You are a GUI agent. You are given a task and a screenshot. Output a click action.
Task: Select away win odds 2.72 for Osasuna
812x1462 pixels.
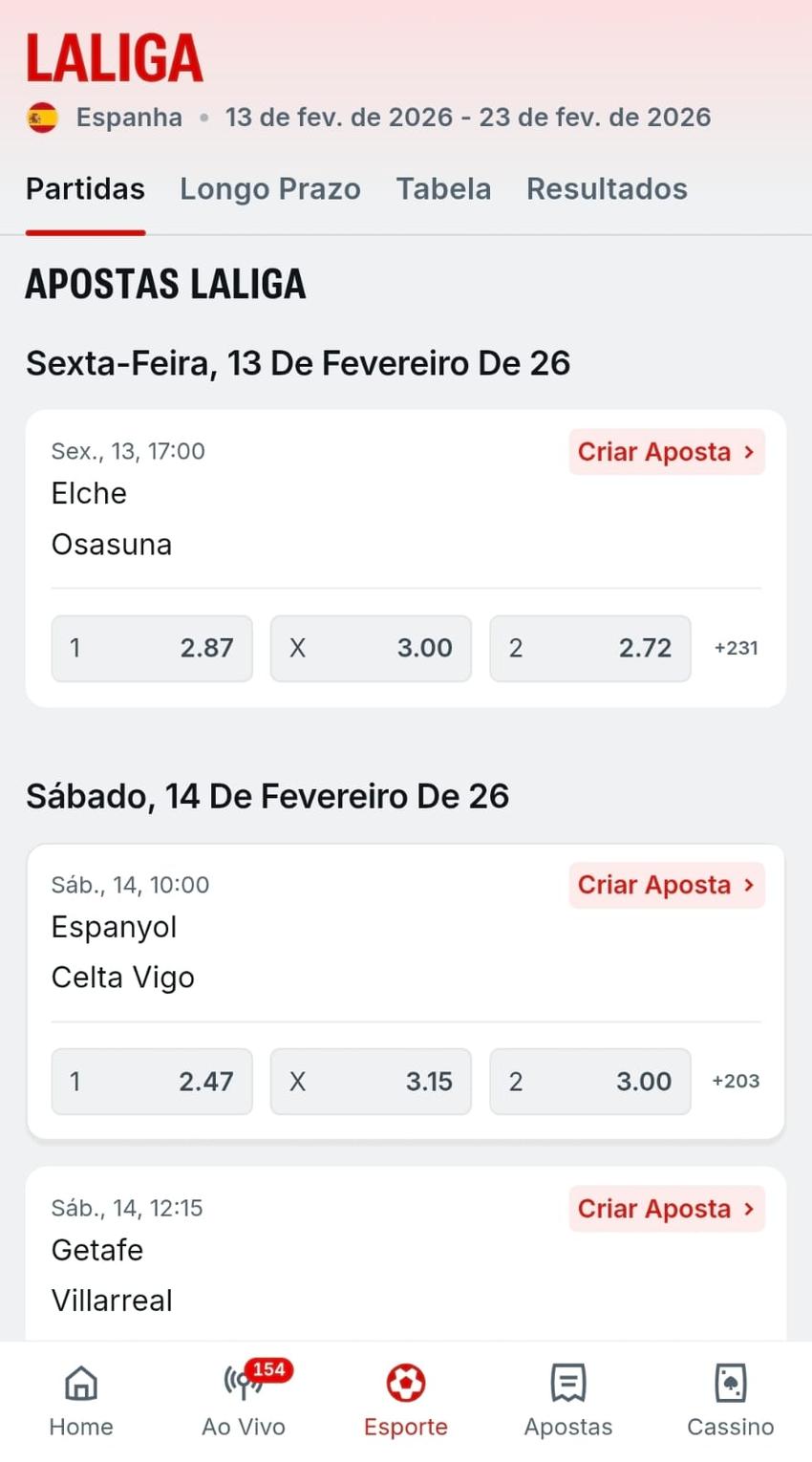[589, 648]
